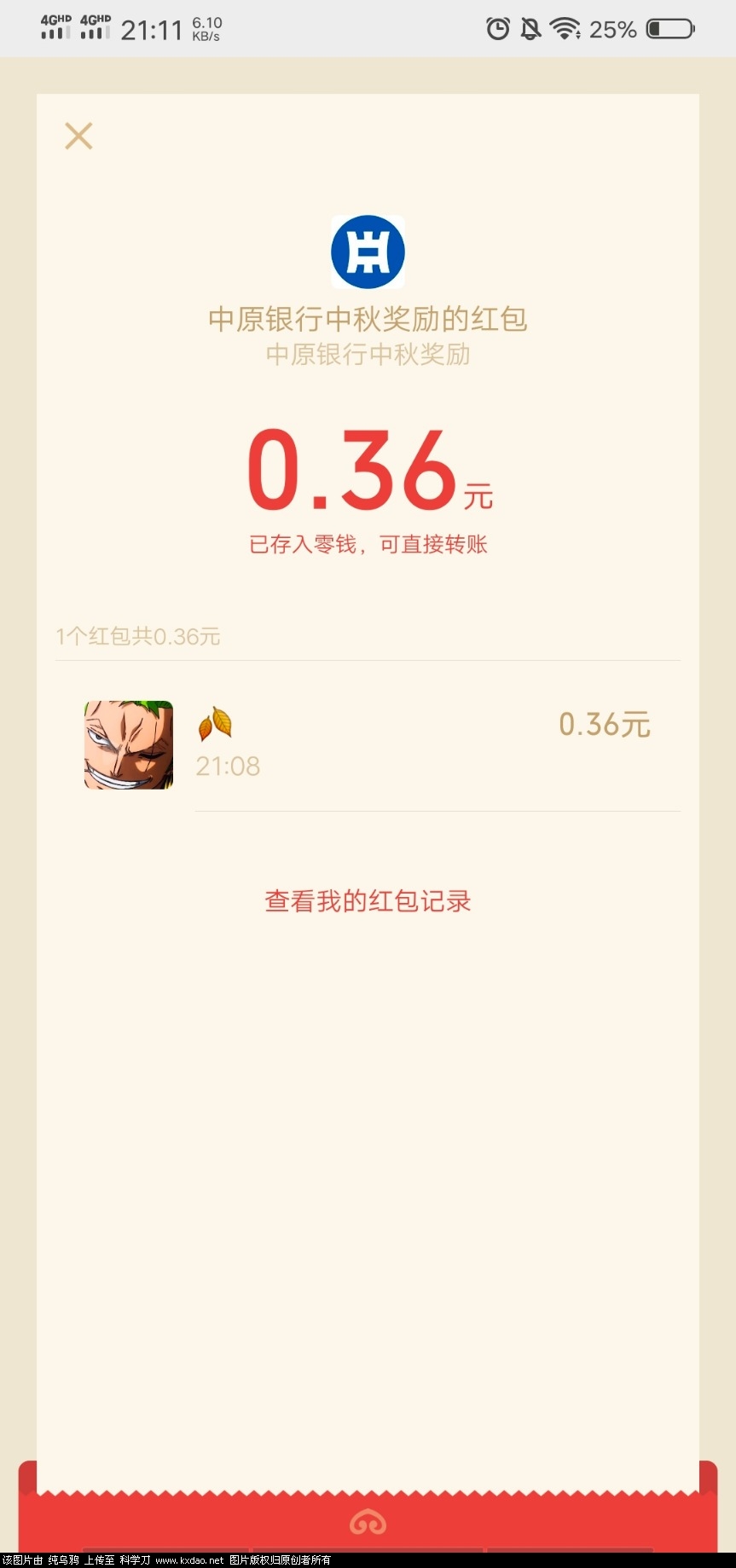Tap the 已存入零钱 status text
This screenshot has height=1568, width=736.
(368, 544)
